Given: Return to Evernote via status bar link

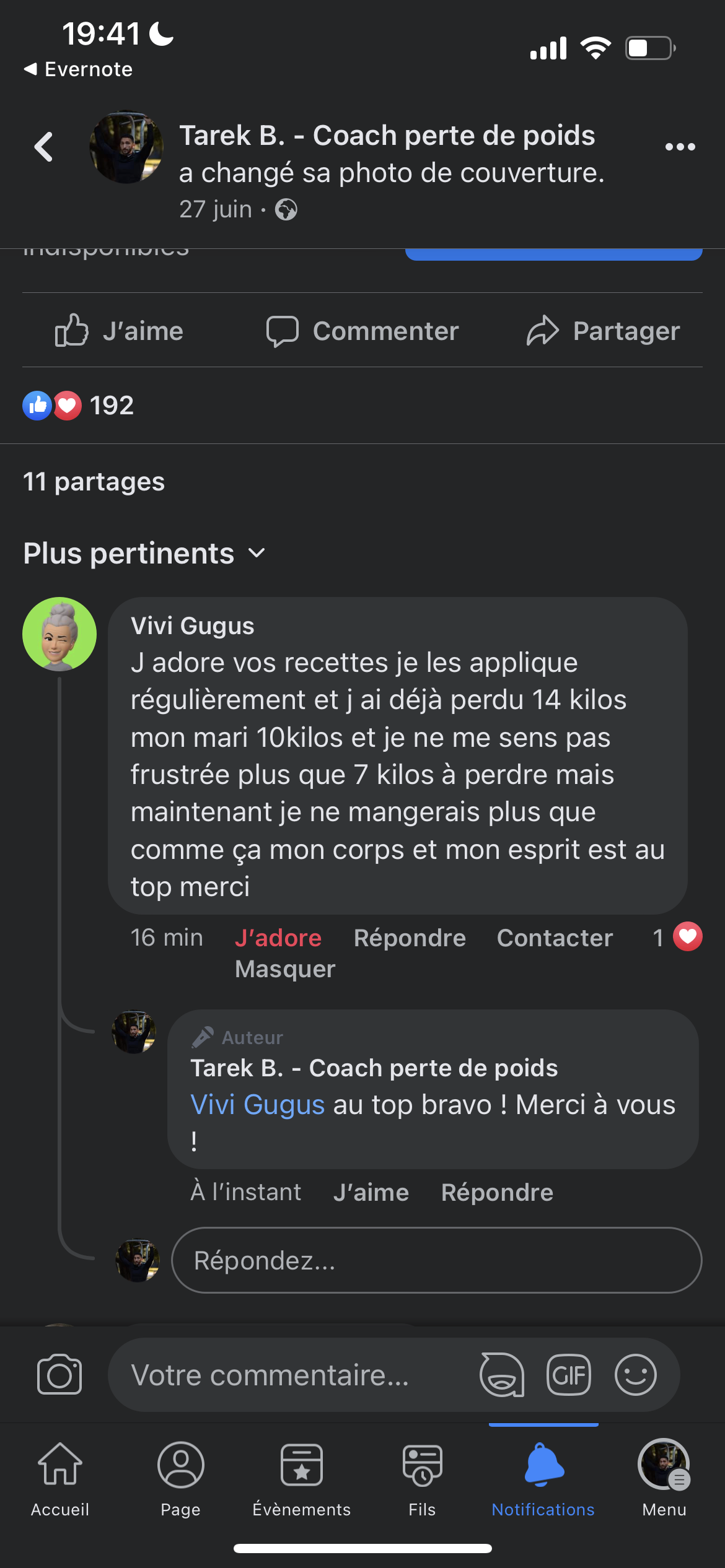Looking at the screenshot, I should pyautogui.click(x=78, y=69).
